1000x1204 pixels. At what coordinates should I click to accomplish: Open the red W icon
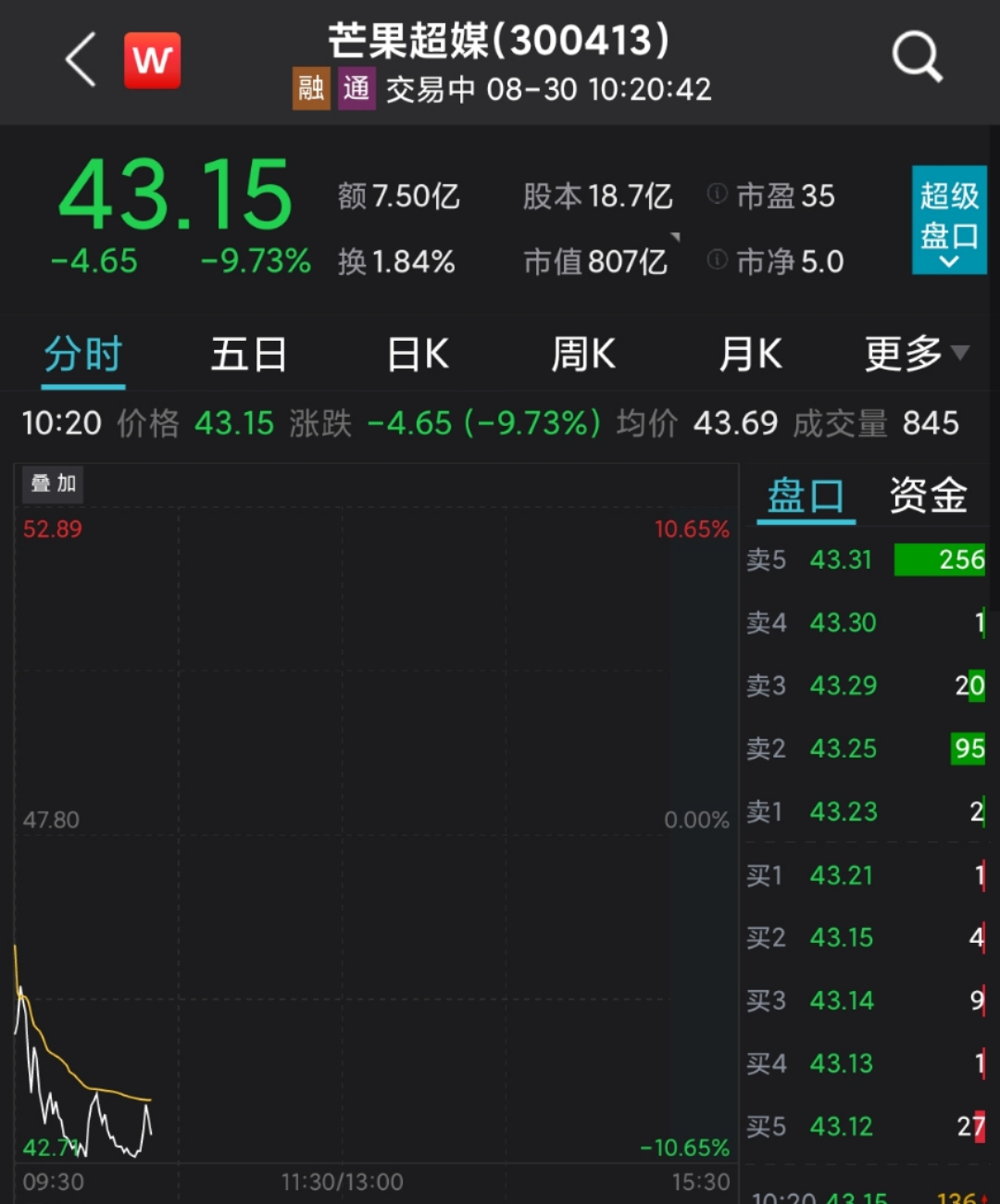(152, 61)
